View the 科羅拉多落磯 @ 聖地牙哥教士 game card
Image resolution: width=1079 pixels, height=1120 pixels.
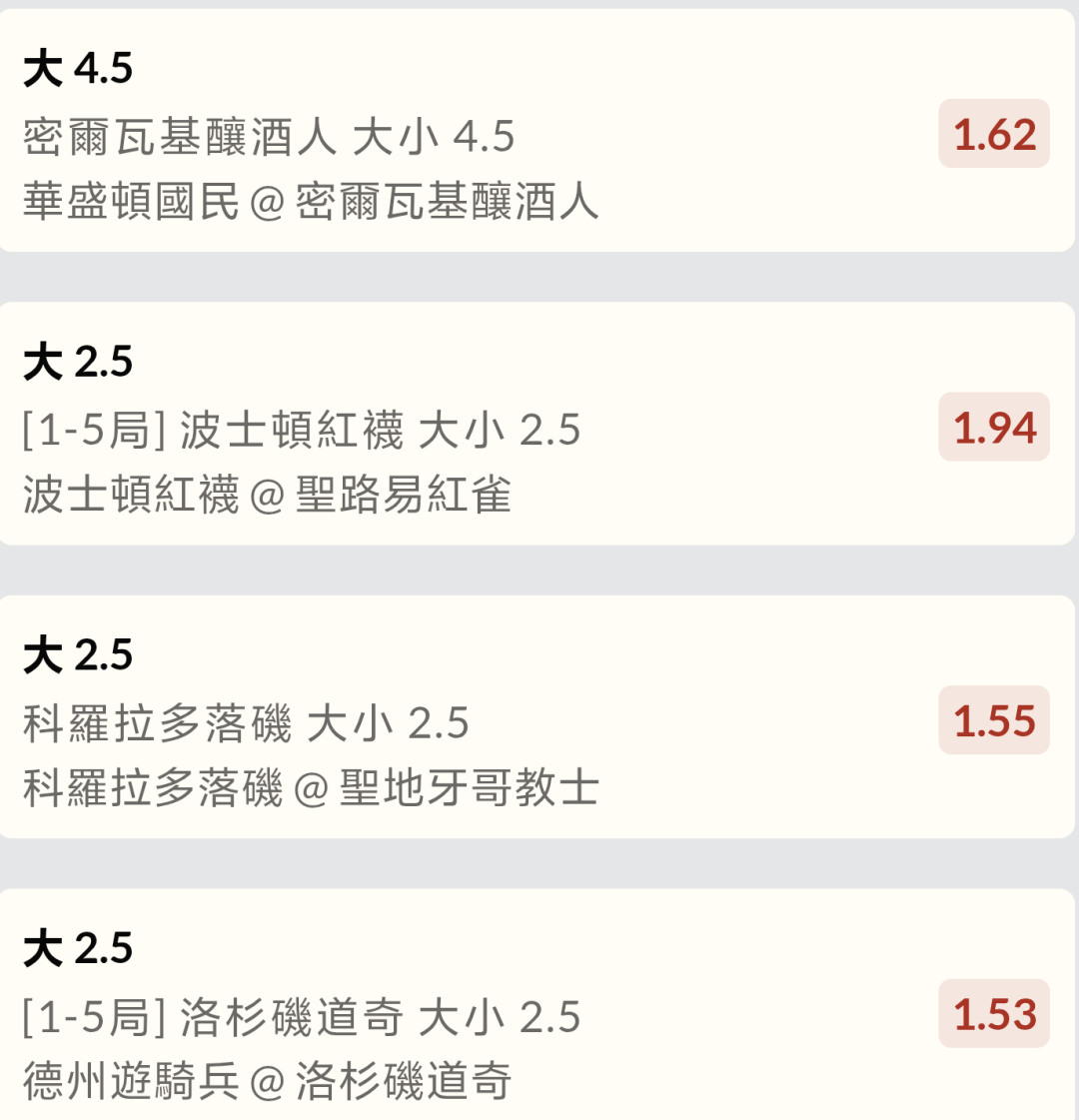point(311,788)
